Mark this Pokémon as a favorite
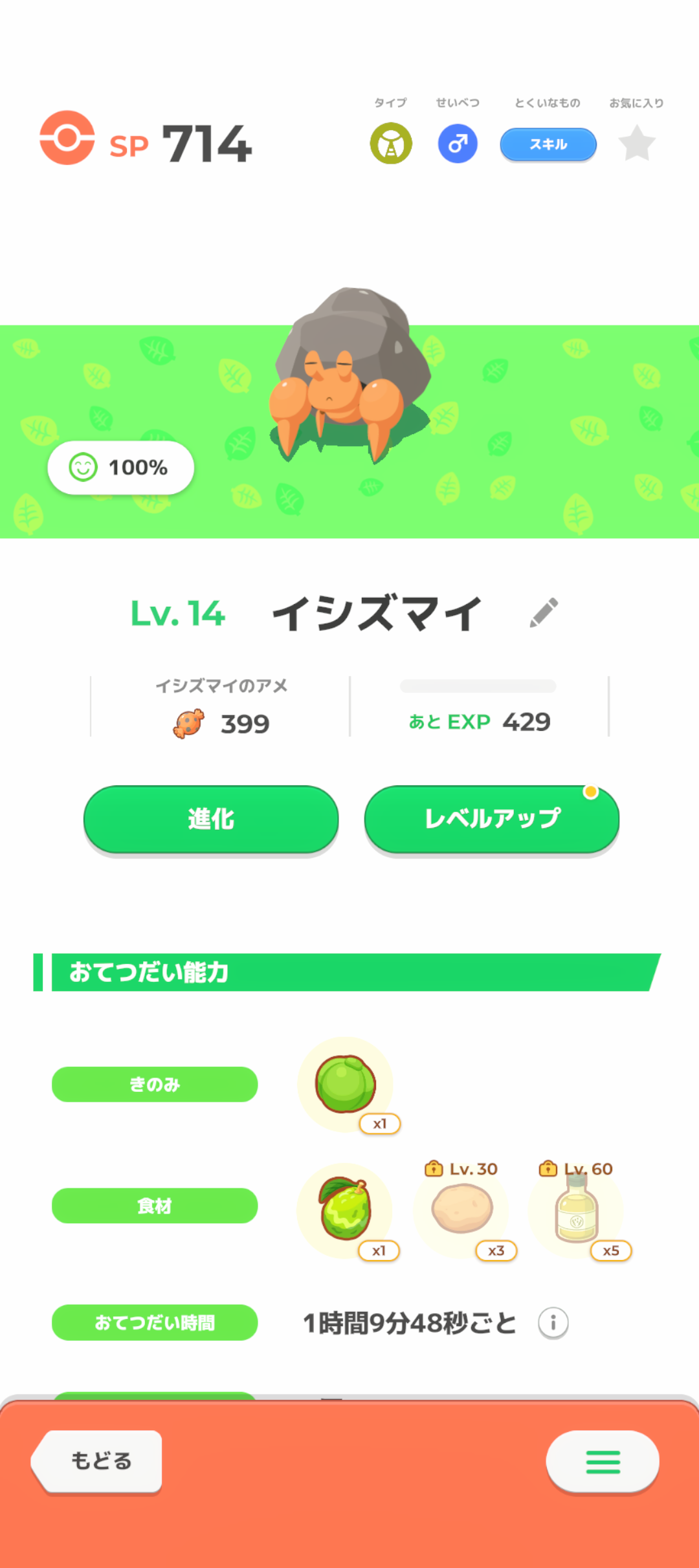 [x=637, y=144]
